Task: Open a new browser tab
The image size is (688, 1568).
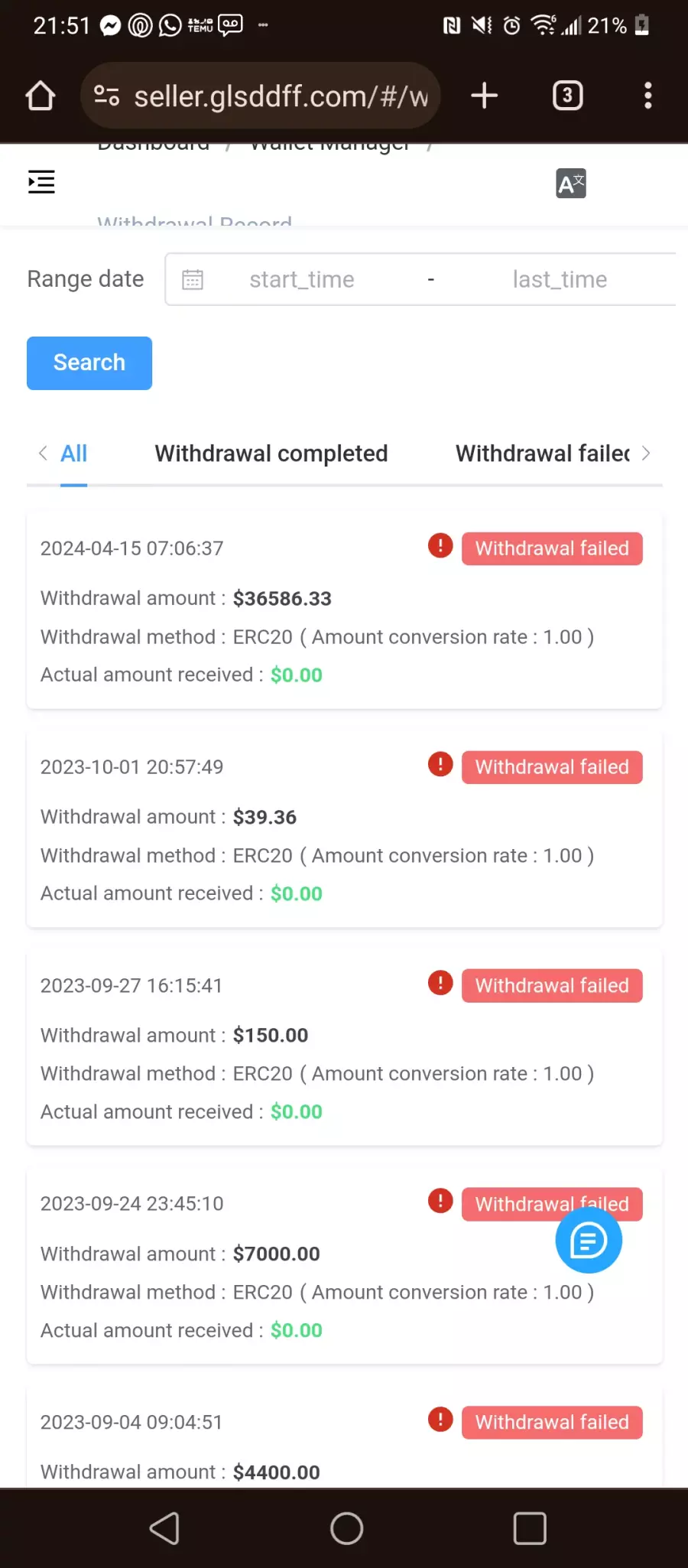Action: click(484, 96)
